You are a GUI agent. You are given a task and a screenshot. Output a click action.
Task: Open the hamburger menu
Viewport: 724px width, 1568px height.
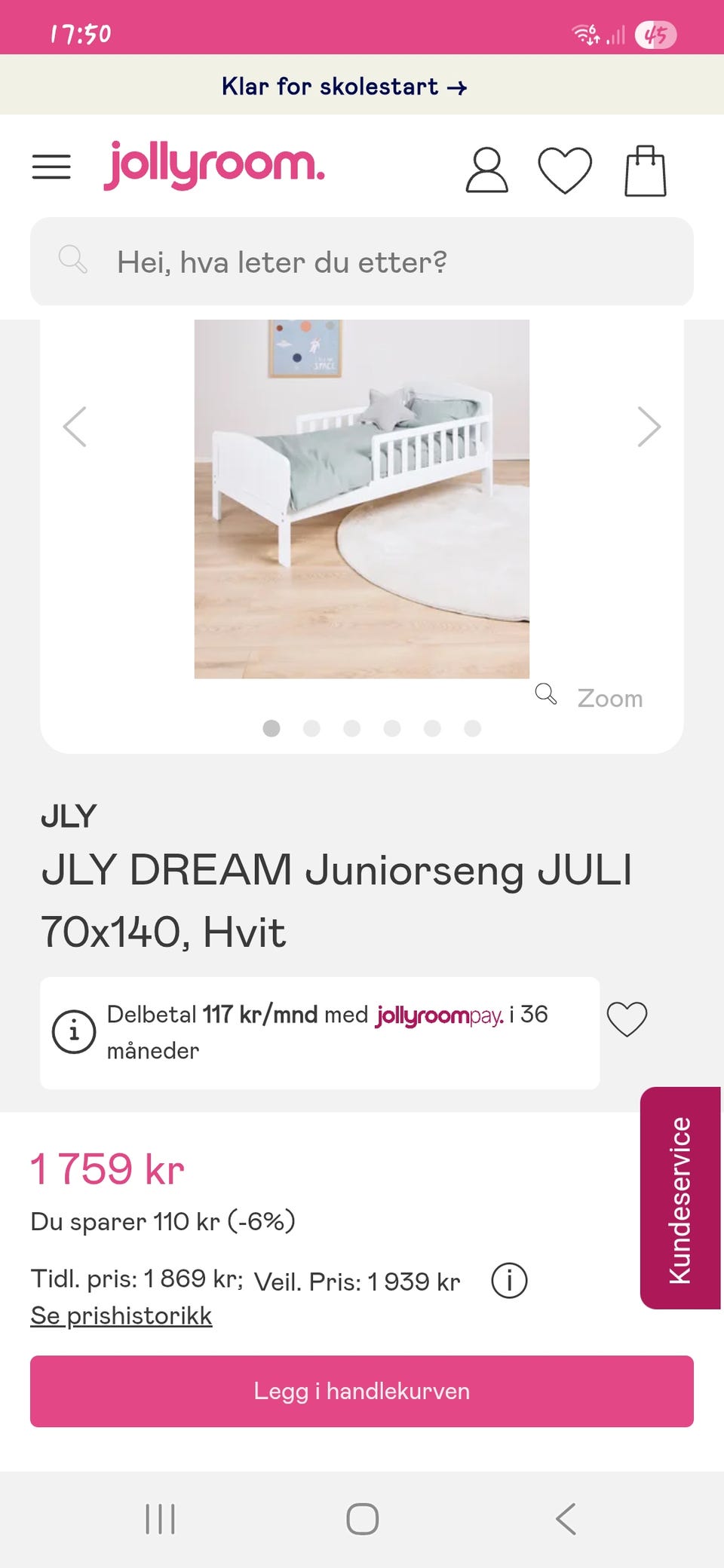(x=51, y=167)
